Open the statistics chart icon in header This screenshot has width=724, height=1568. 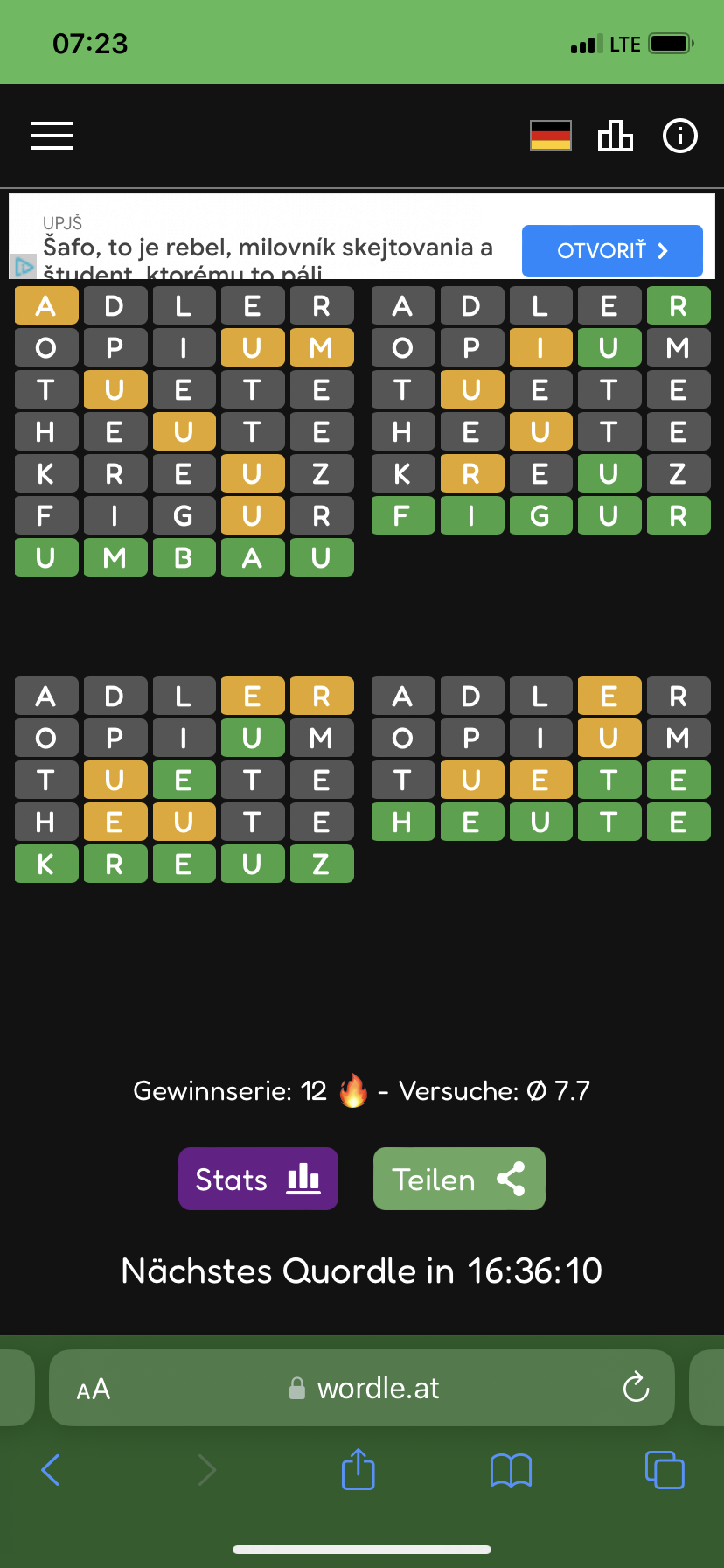coord(615,136)
